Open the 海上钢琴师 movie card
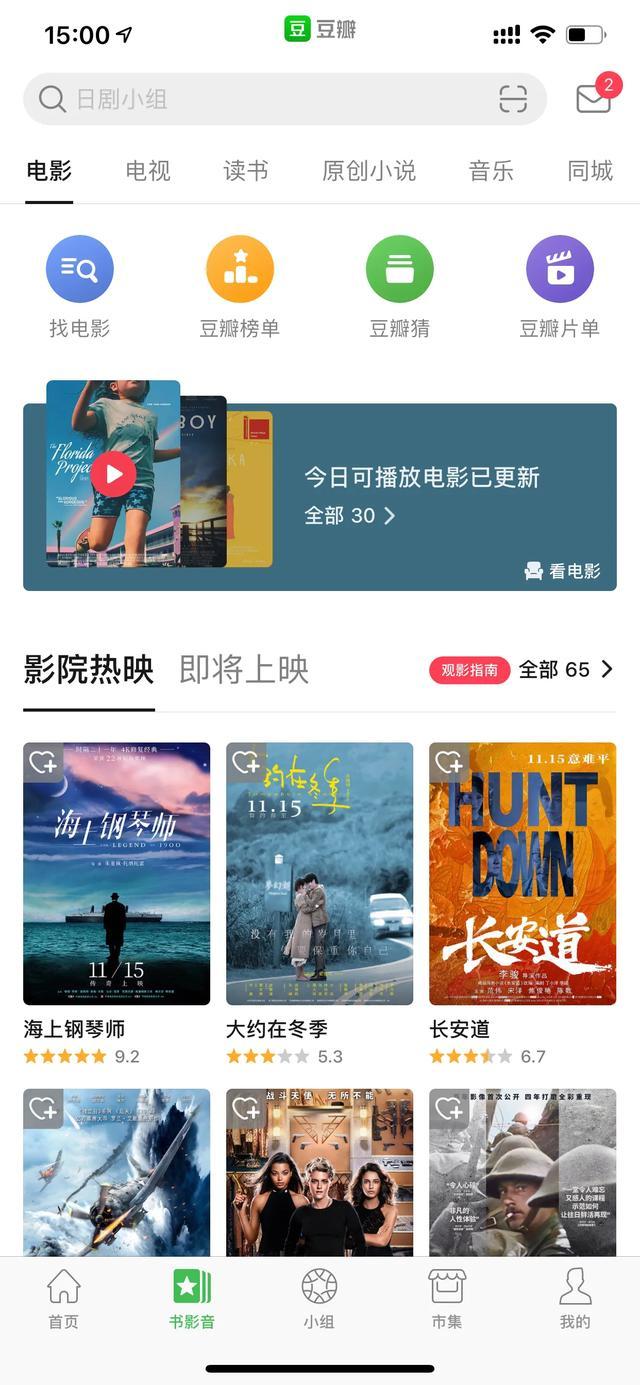Screen dimensions: 640x1385 (117, 874)
